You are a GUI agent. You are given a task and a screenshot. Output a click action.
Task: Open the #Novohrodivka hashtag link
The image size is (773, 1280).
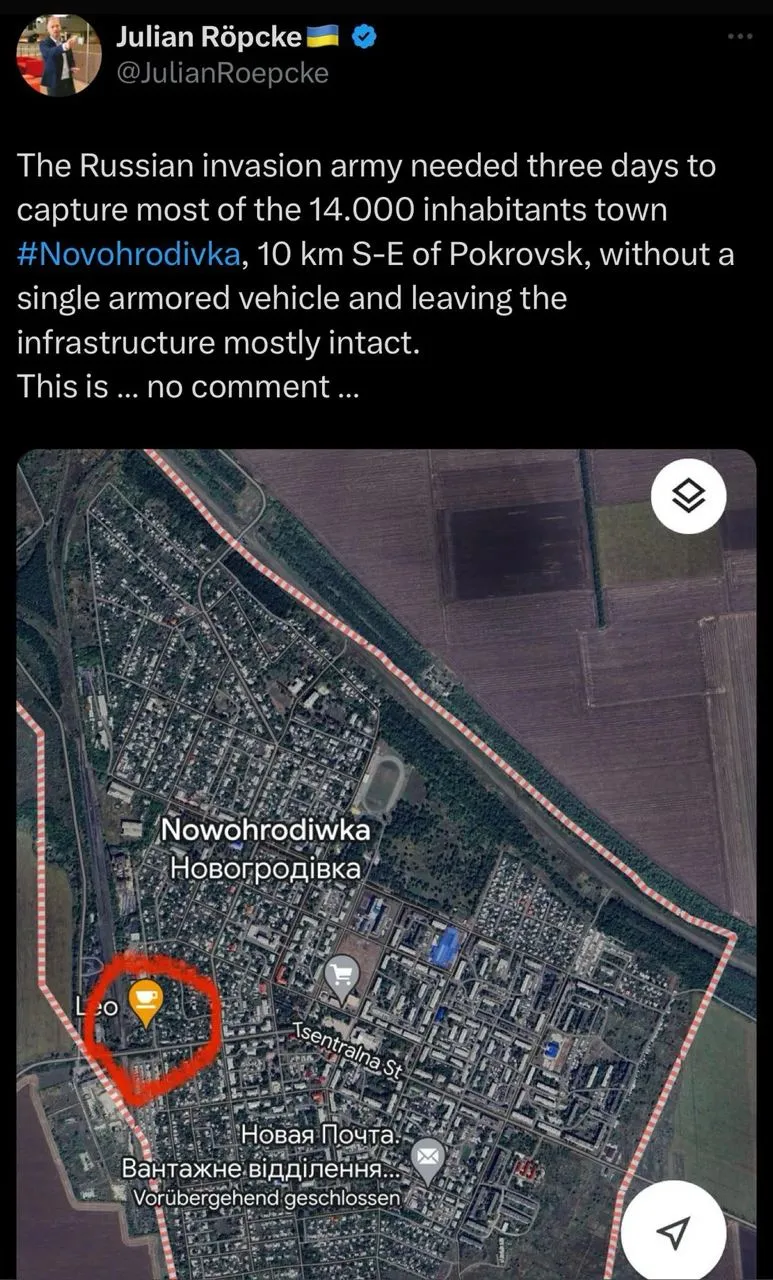coord(128,254)
